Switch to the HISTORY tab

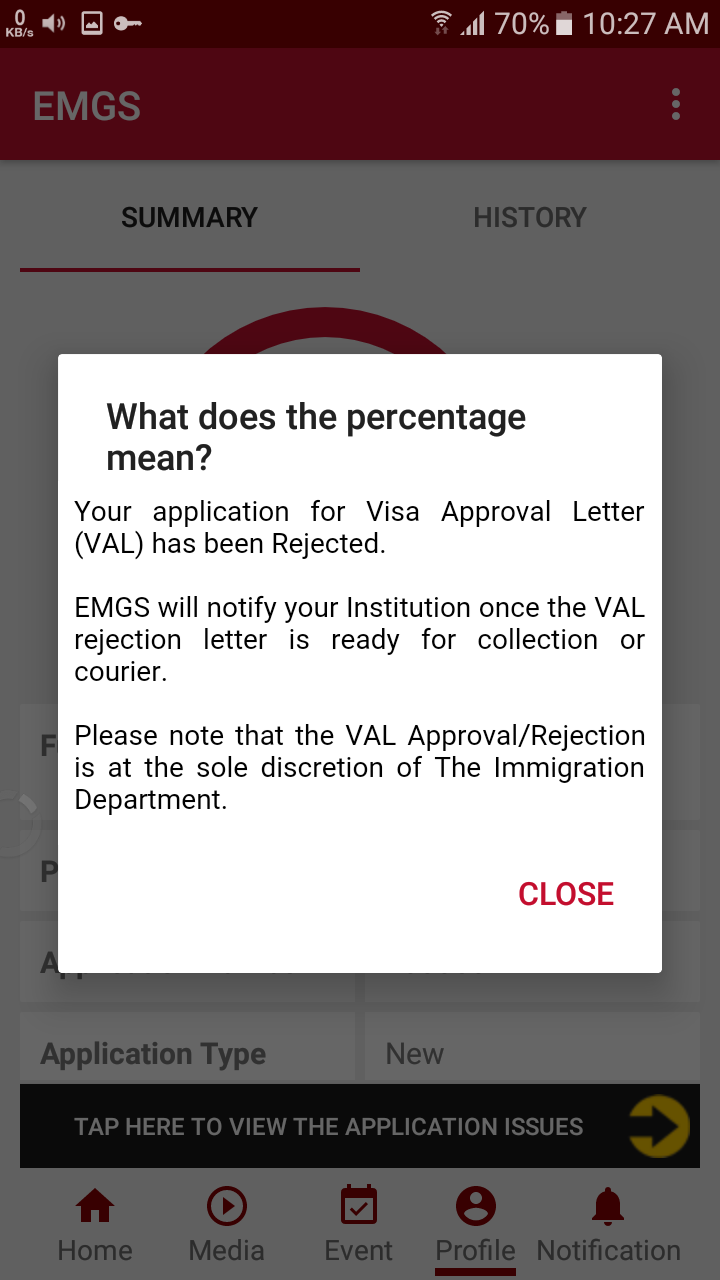(x=530, y=218)
